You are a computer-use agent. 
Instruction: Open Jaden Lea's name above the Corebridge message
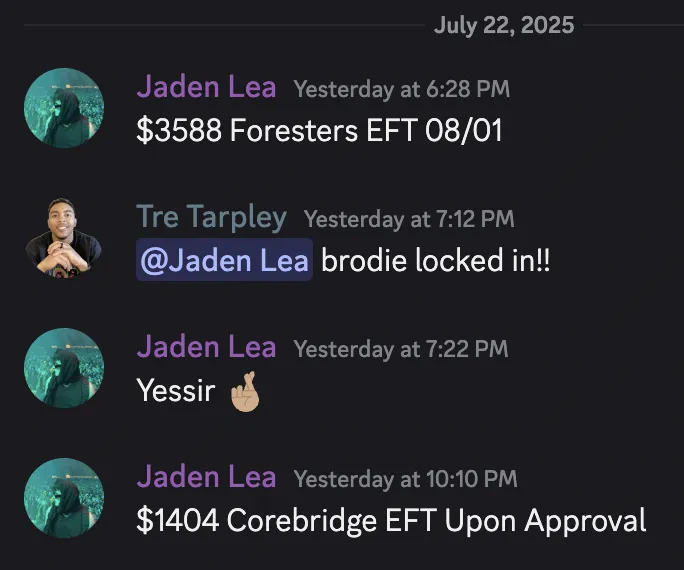[206, 477]
